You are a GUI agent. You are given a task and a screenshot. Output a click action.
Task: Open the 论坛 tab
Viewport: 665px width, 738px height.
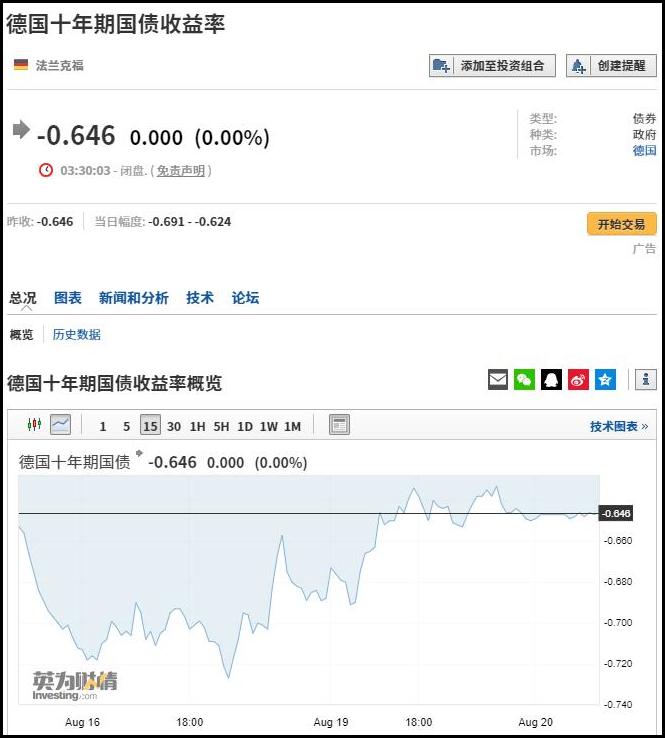pyautogui.click(x=245, y=298)
